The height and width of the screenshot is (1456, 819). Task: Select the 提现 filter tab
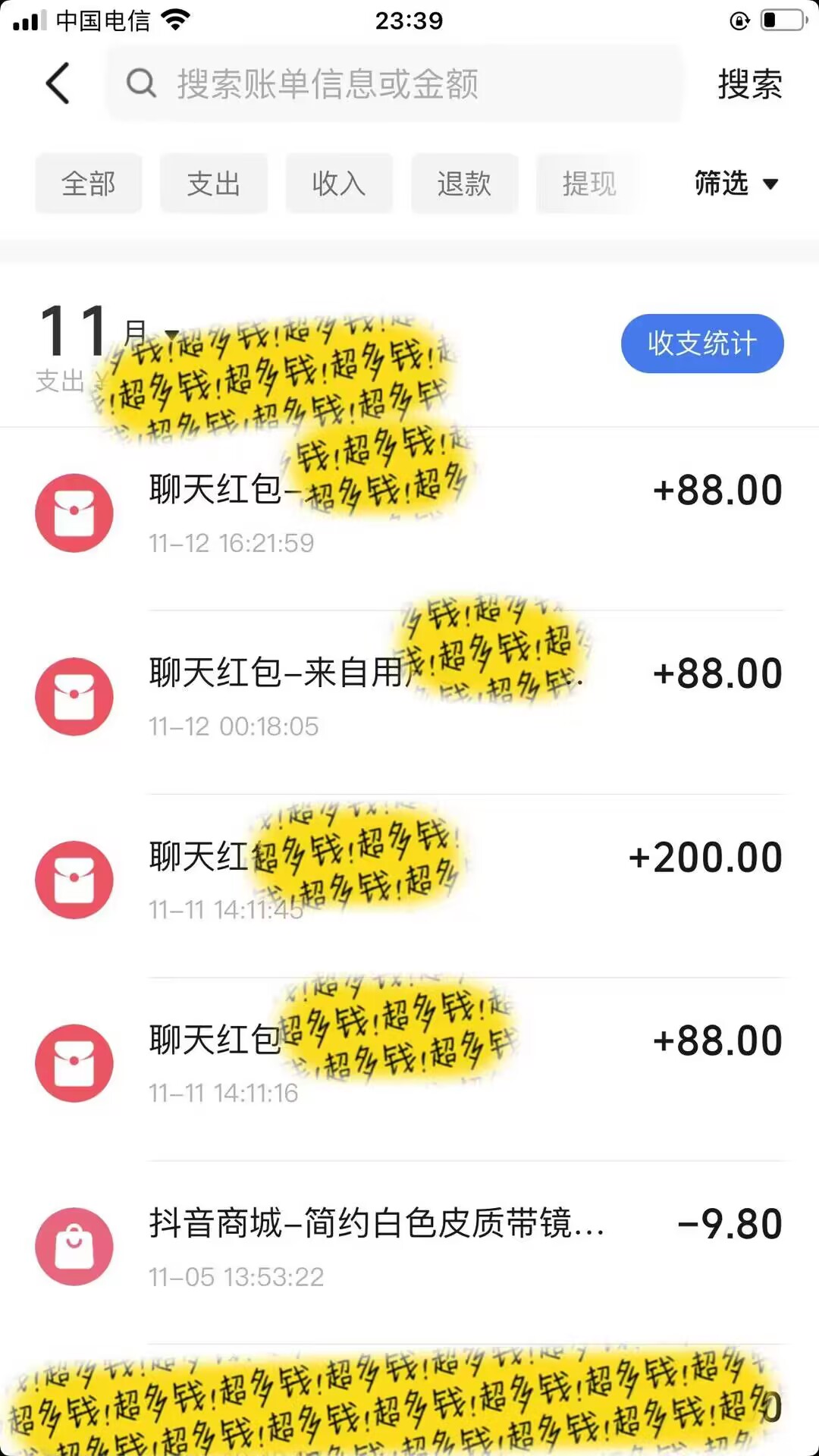tap(589, 184)
